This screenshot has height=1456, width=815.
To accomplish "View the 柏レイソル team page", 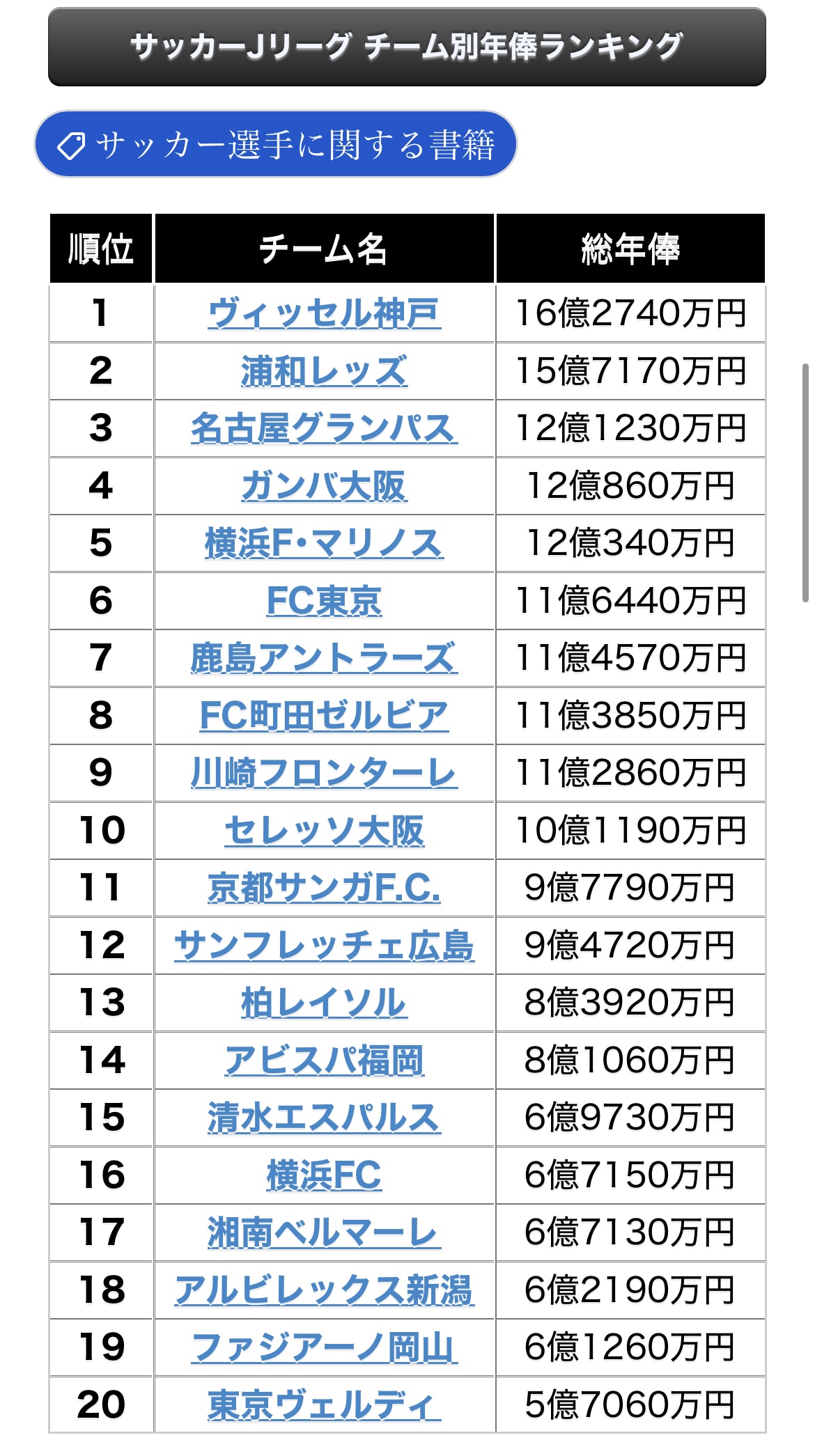I will click(x=325, y=1003).
